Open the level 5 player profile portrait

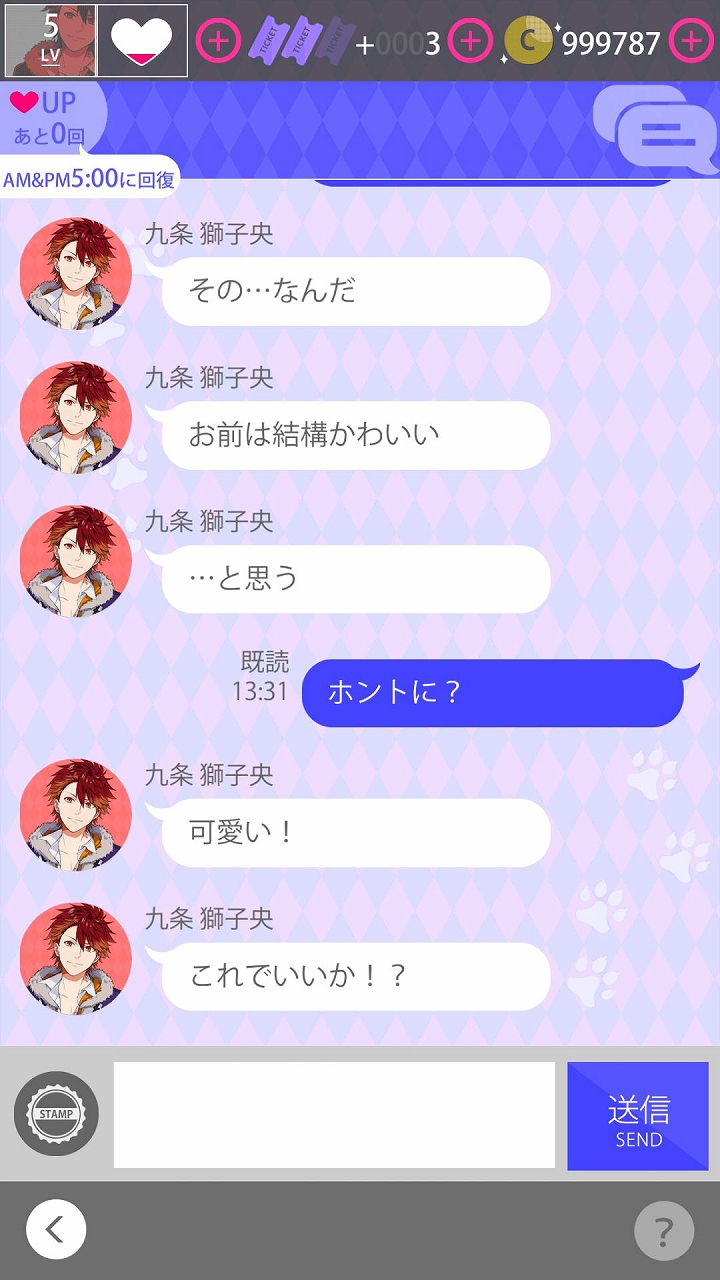click(50, 41)
